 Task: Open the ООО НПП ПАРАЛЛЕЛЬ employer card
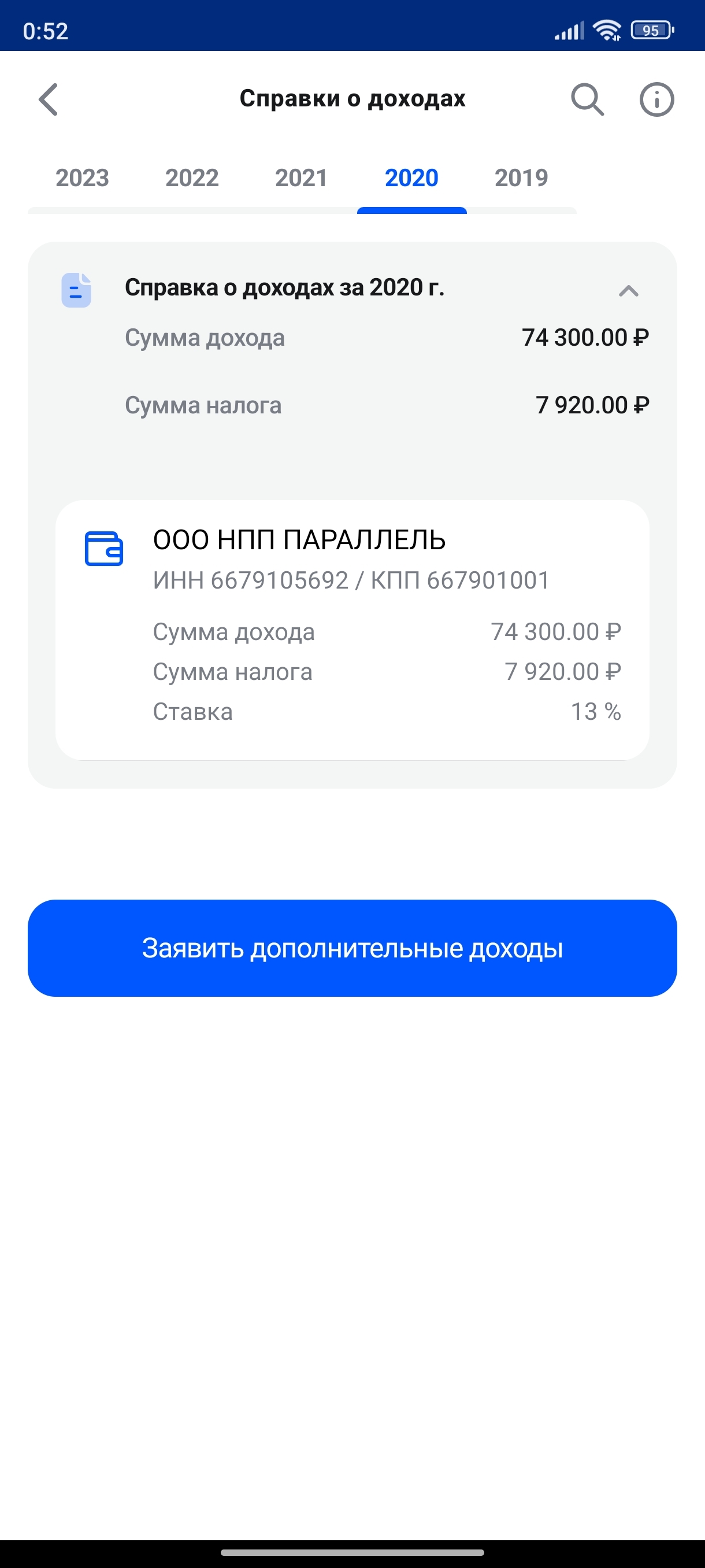coord(352,629)
